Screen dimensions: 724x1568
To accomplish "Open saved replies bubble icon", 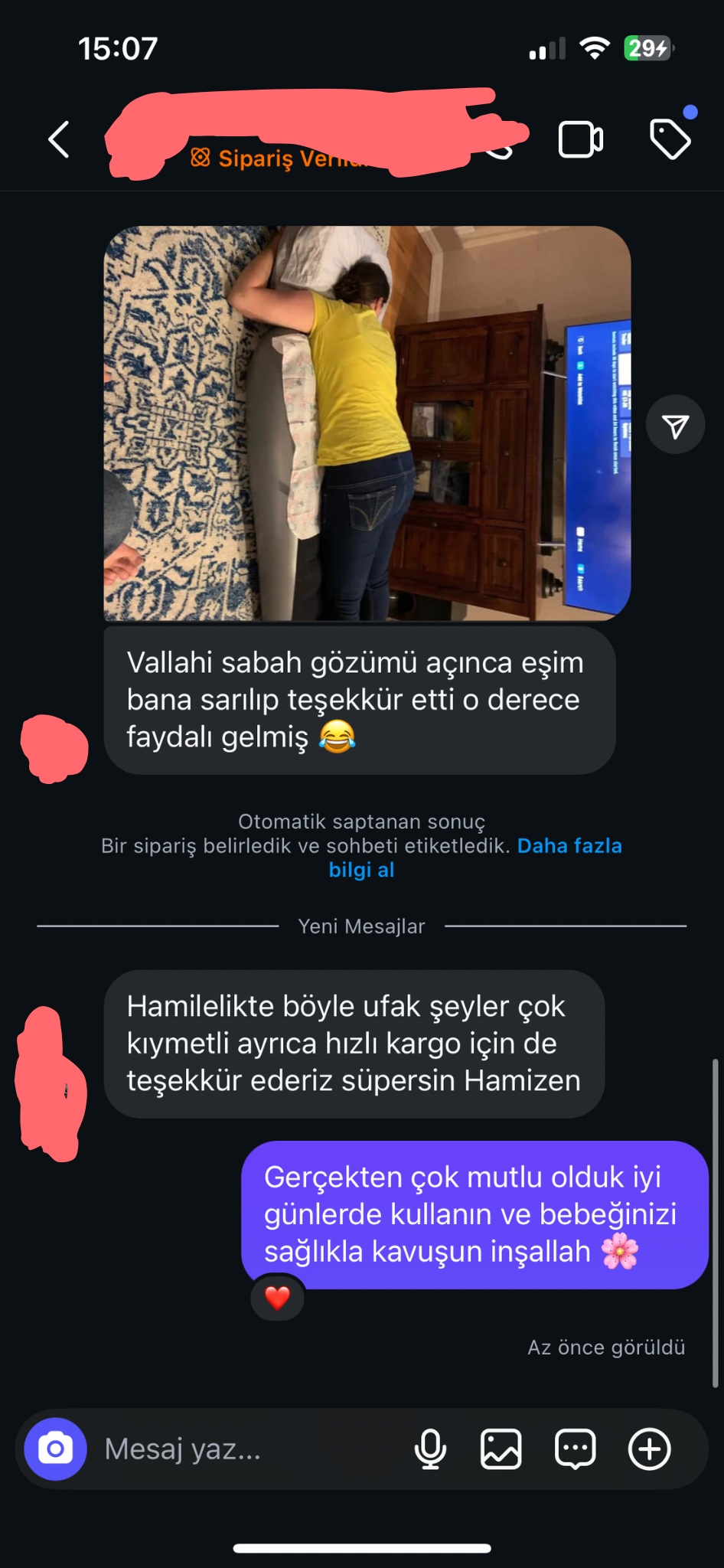I will [x=575, y=1449].
